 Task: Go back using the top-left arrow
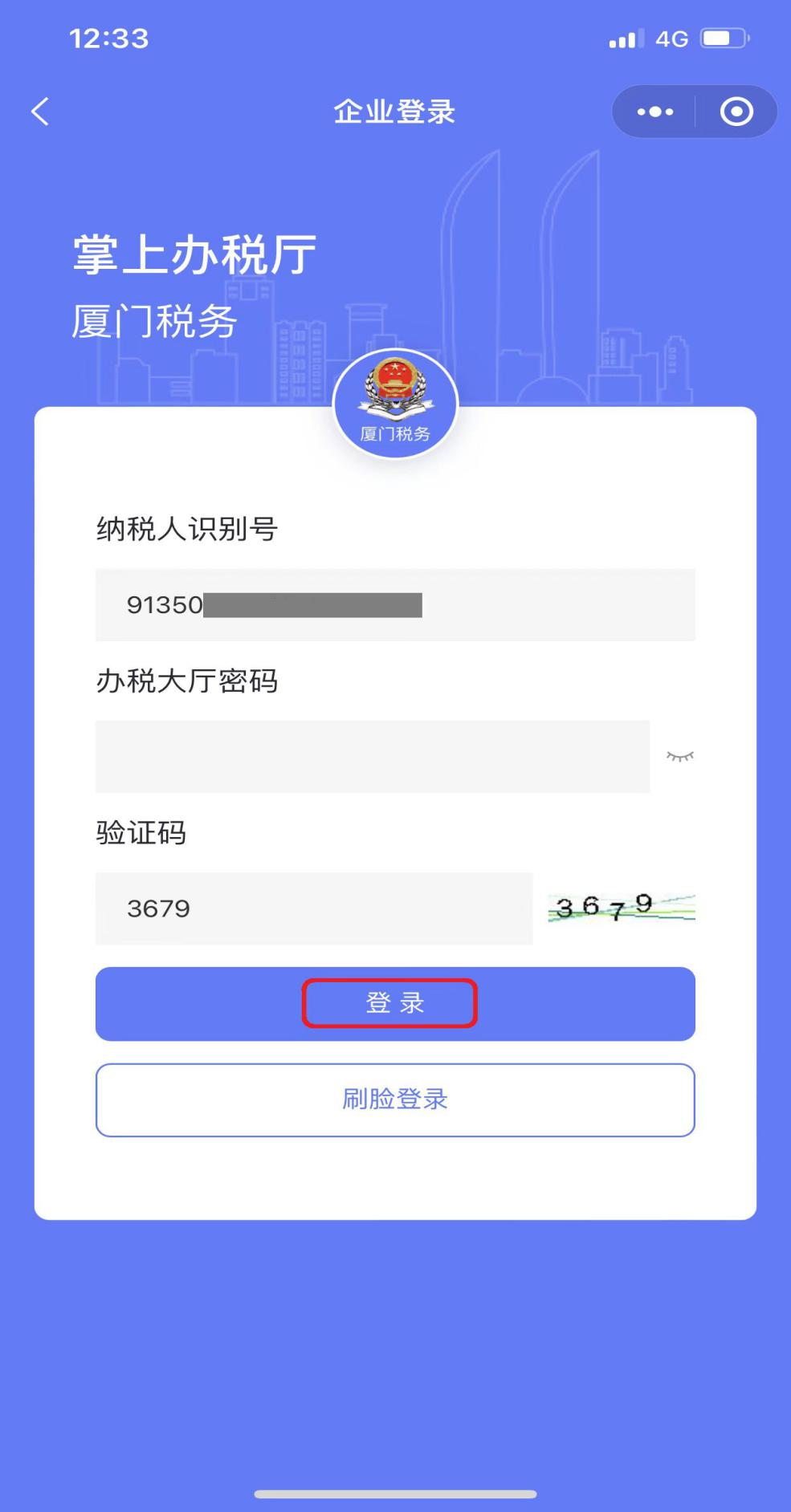[40, 112]
